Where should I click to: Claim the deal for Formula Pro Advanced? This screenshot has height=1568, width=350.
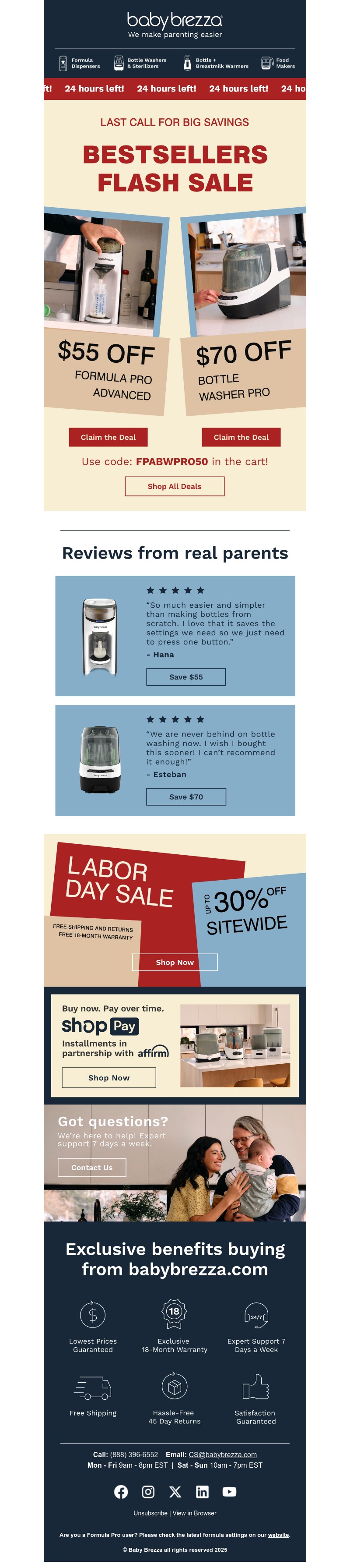(x=108, y=437)
